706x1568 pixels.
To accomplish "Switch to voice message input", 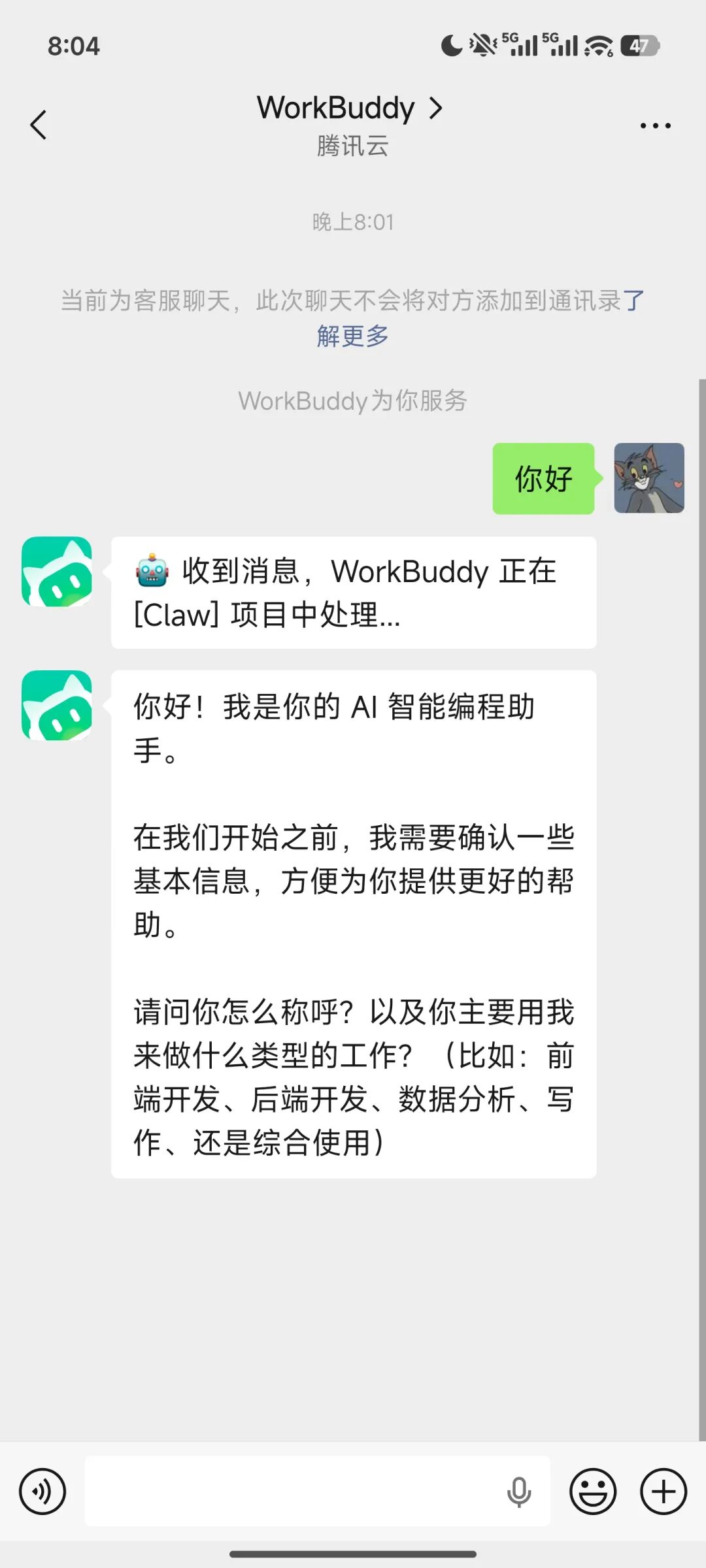I will pos(42,1492).
